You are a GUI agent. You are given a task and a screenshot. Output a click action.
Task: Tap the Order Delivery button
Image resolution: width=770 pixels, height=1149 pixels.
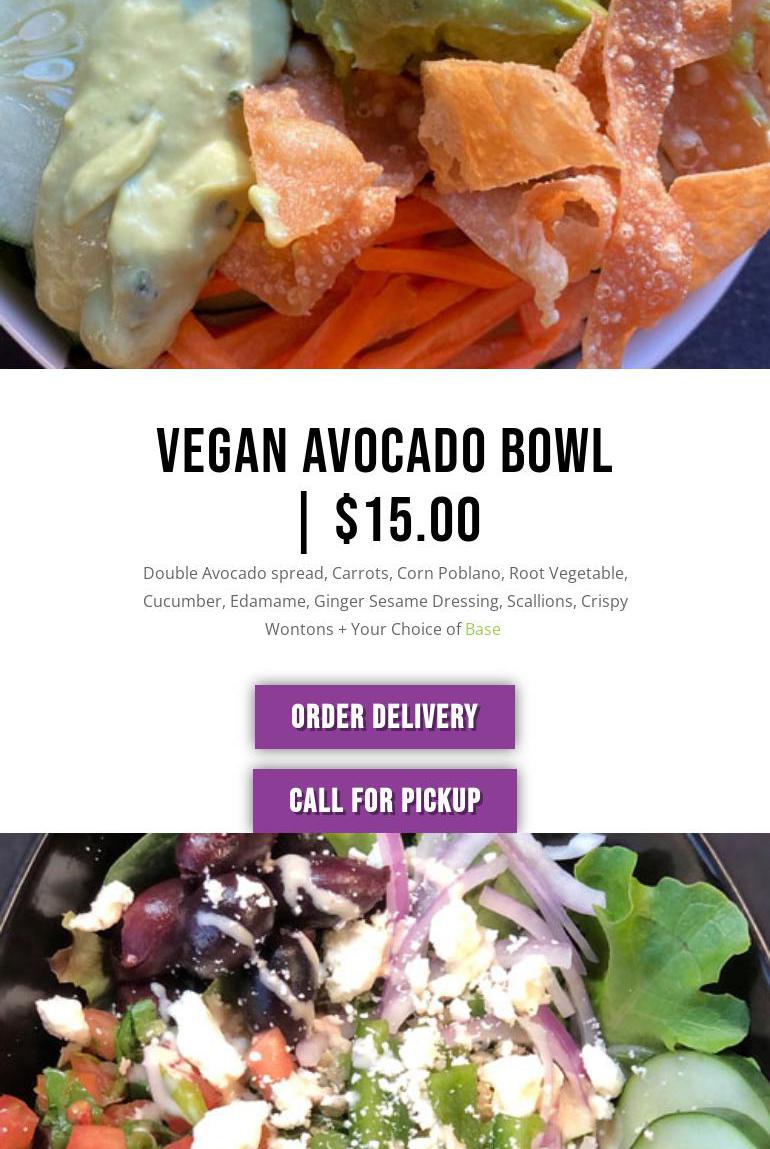[x=385, y=717]
